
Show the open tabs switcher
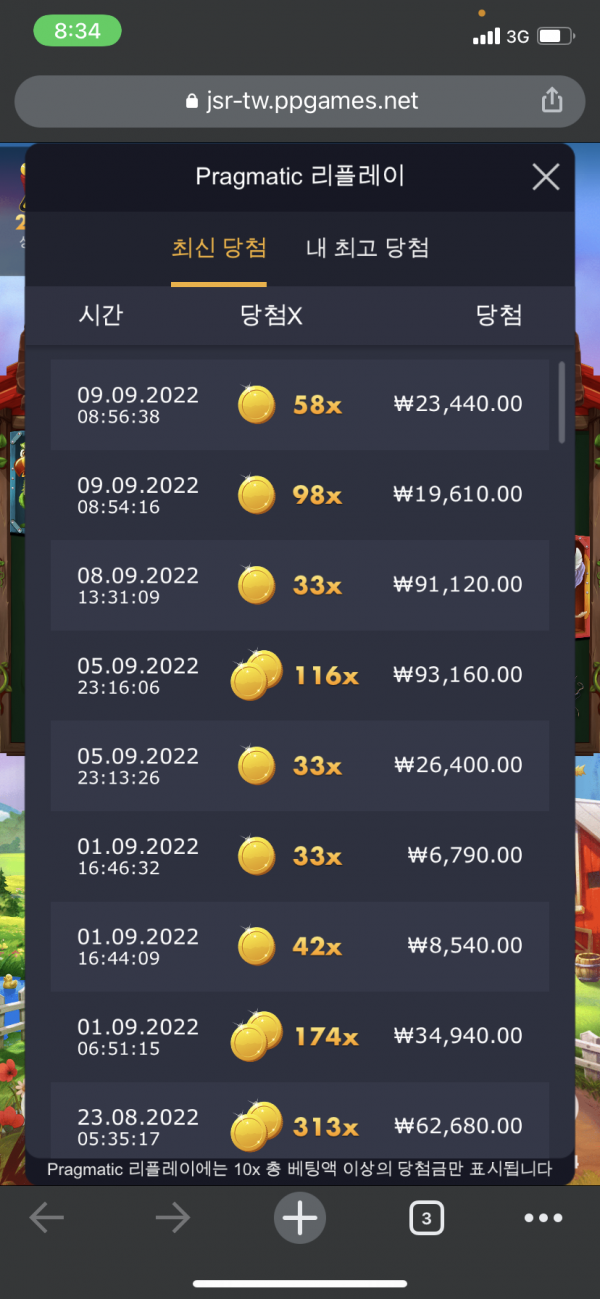pos(426,1218)
